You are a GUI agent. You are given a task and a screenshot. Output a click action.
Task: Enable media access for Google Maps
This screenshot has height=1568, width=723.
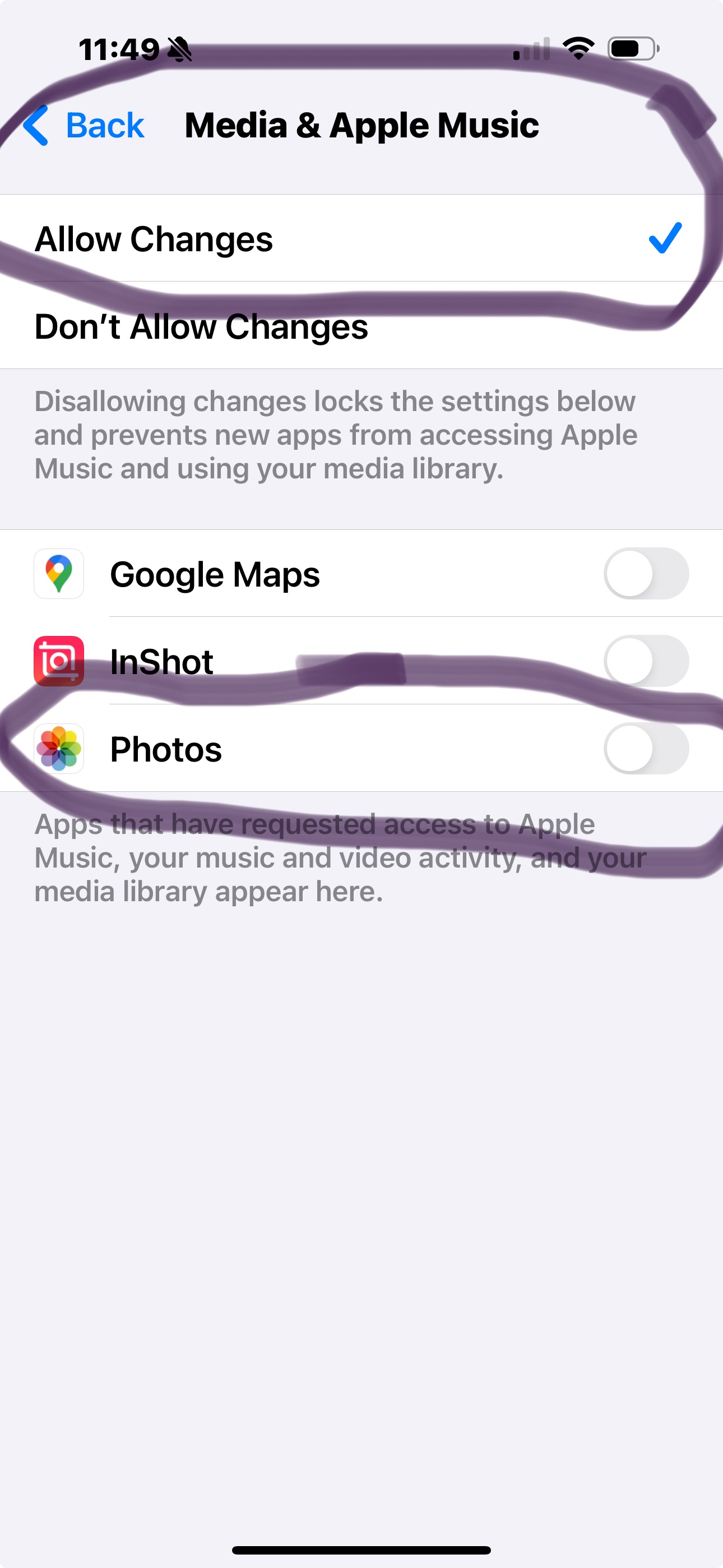[x=646, y=573]
